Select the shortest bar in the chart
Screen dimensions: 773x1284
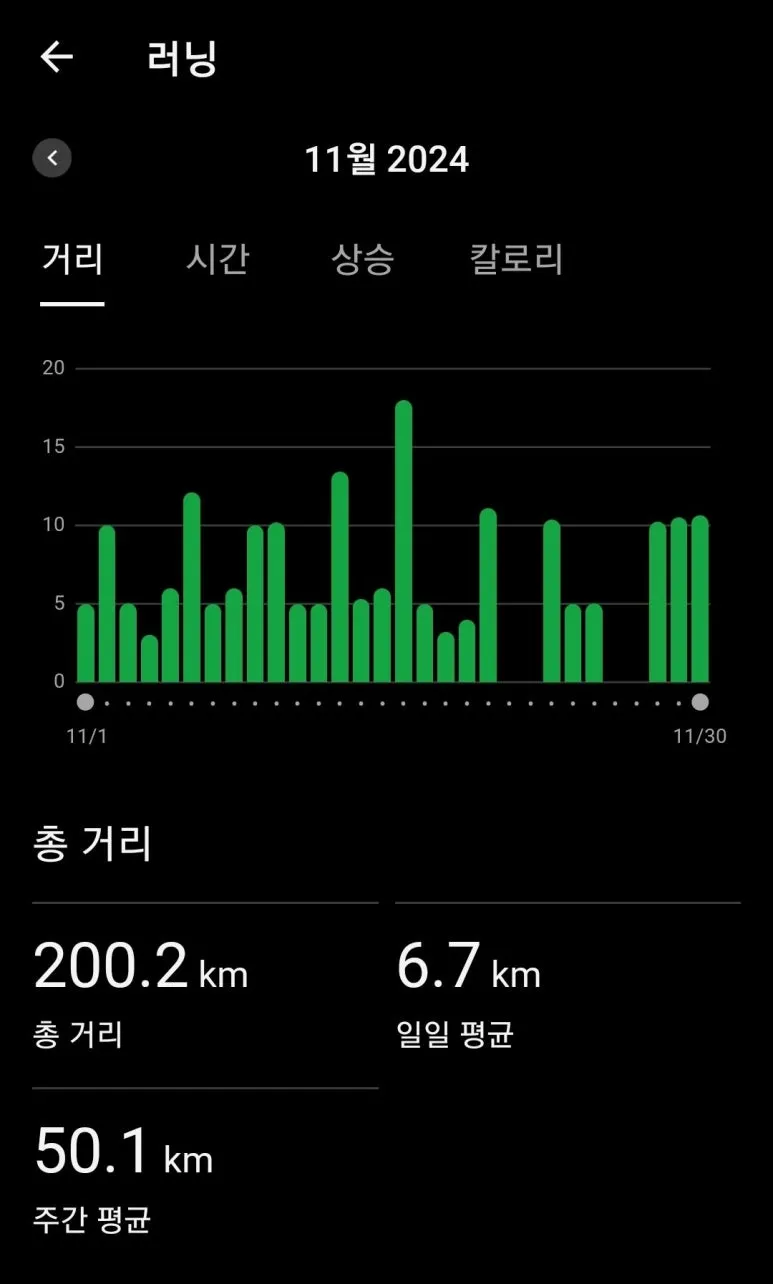tap(149, 660)
